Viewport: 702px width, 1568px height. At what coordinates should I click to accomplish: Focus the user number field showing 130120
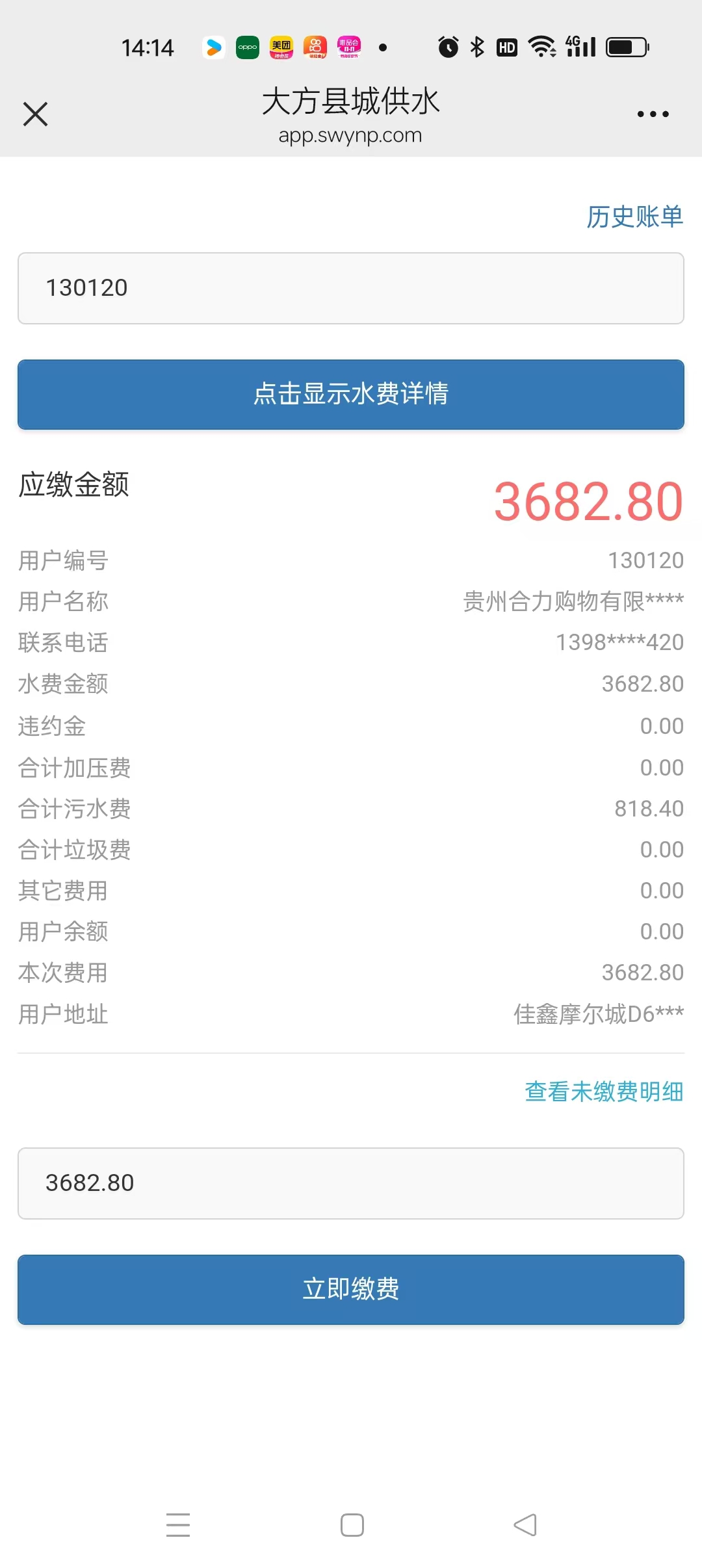[x=351, y=288]
